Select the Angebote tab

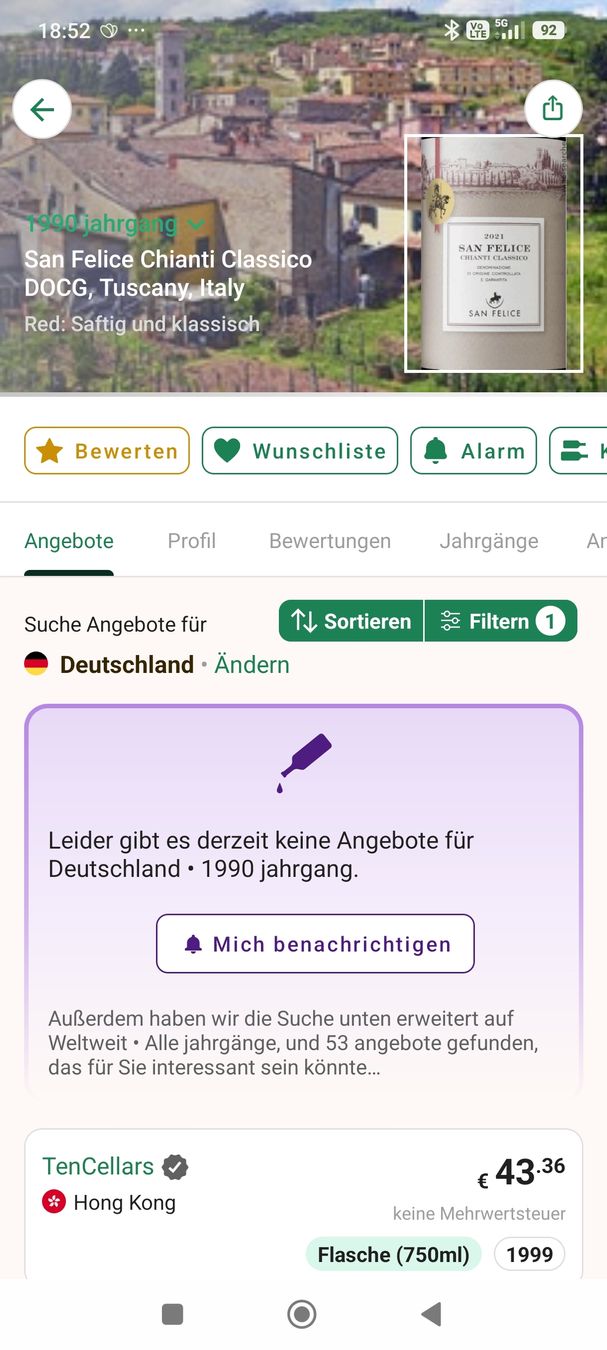(69, 541)
